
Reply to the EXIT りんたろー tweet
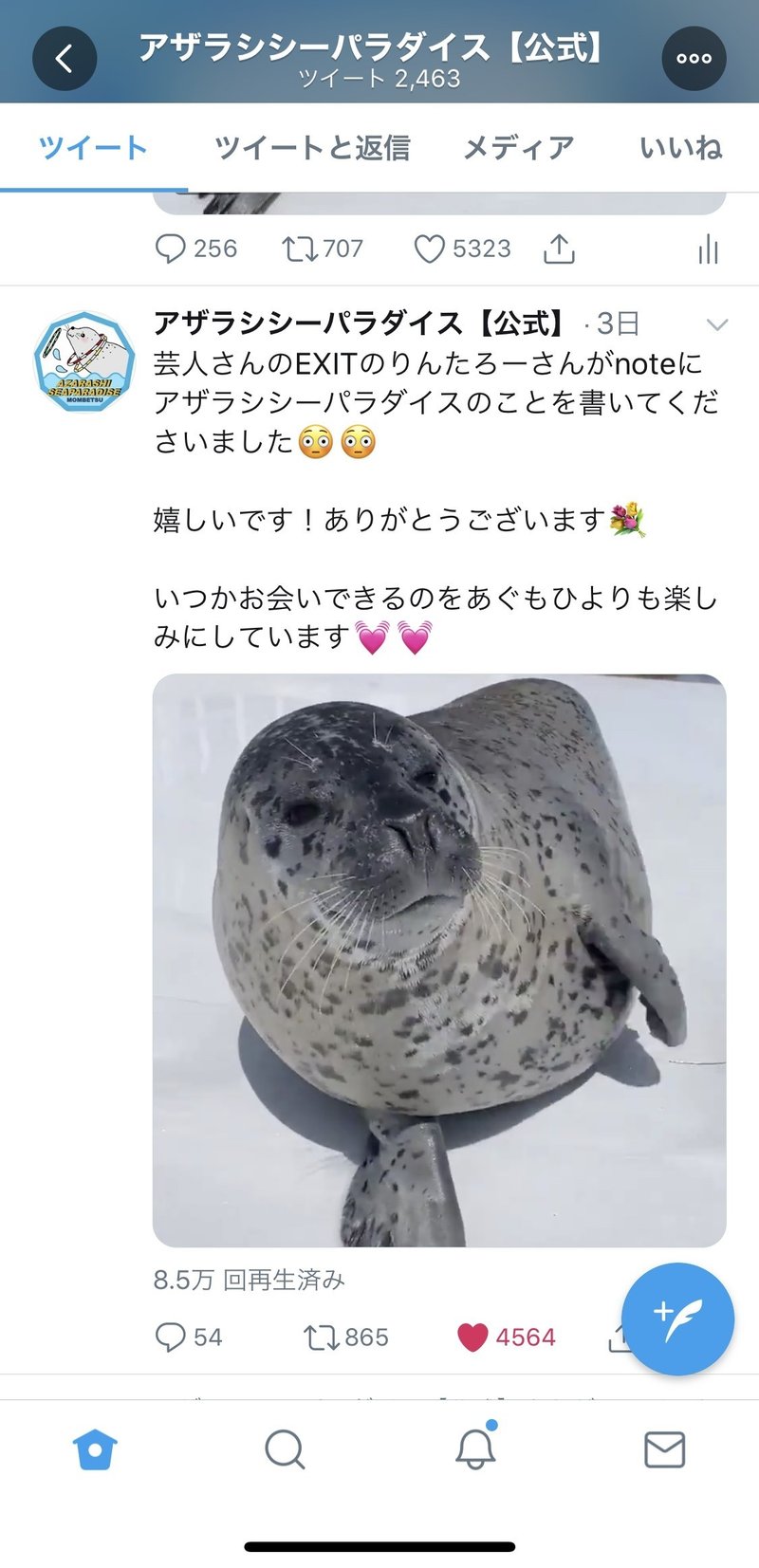pyautogui.click(x=171, y=1337)
